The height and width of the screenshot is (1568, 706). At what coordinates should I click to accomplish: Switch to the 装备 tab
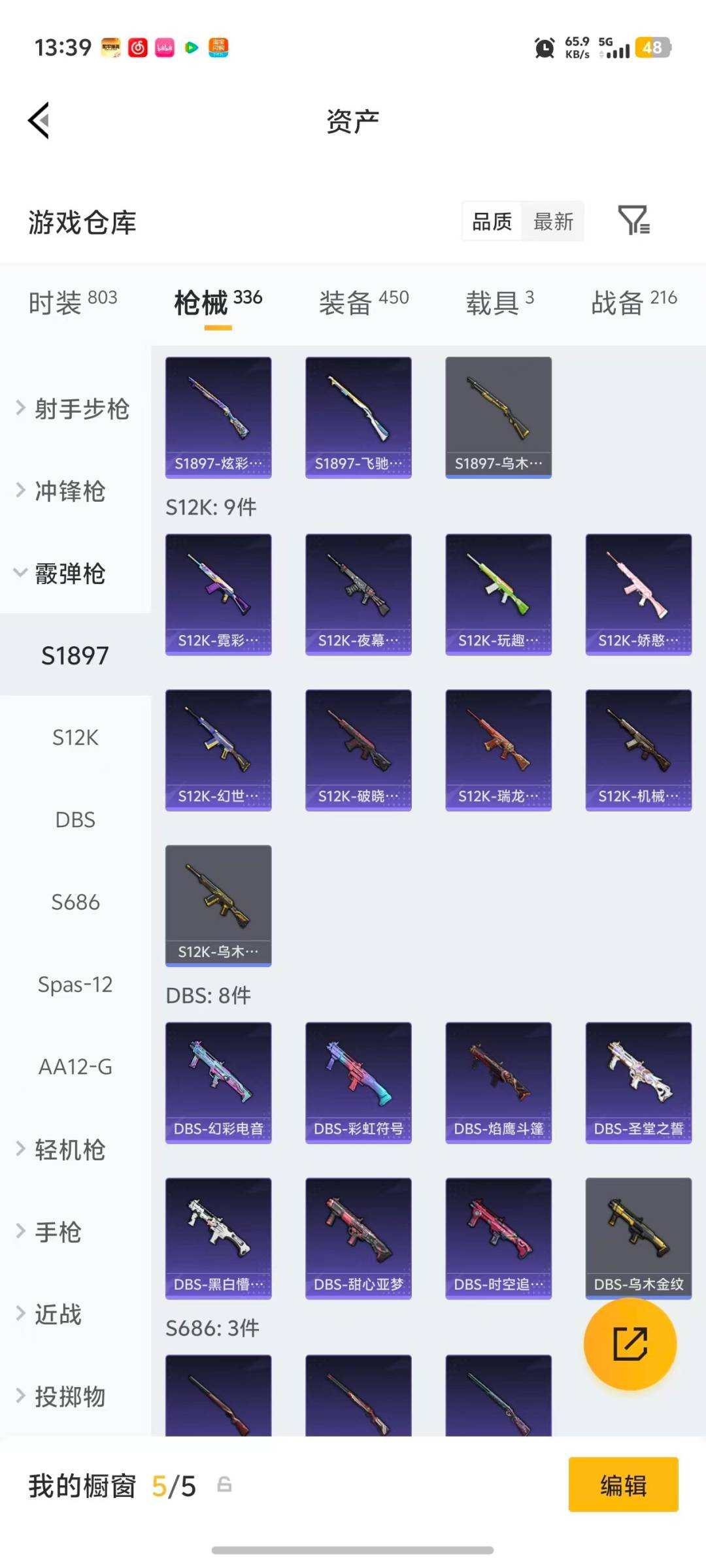(363, 302)
